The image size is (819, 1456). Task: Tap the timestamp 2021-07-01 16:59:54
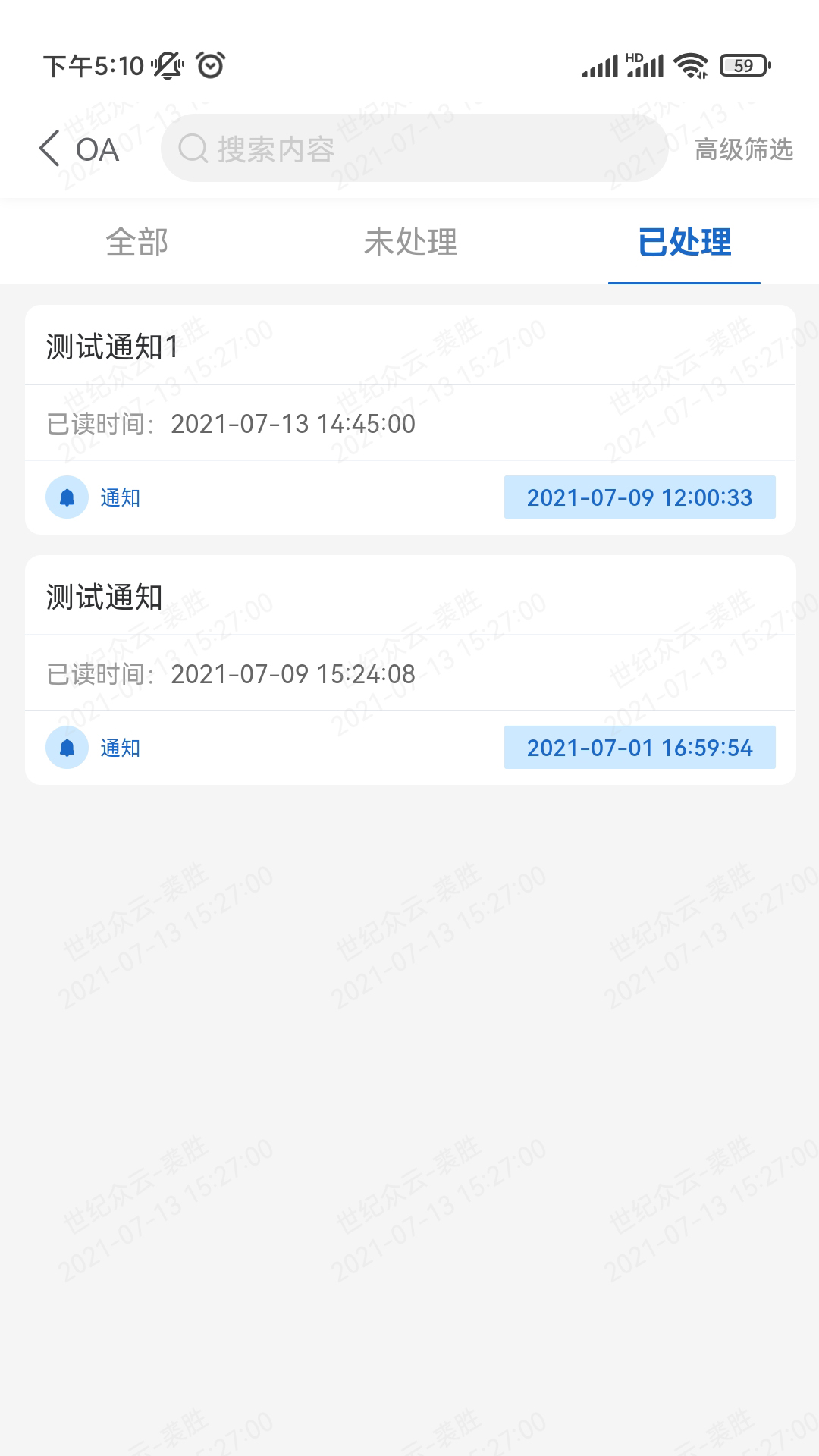tap(641, 748)
